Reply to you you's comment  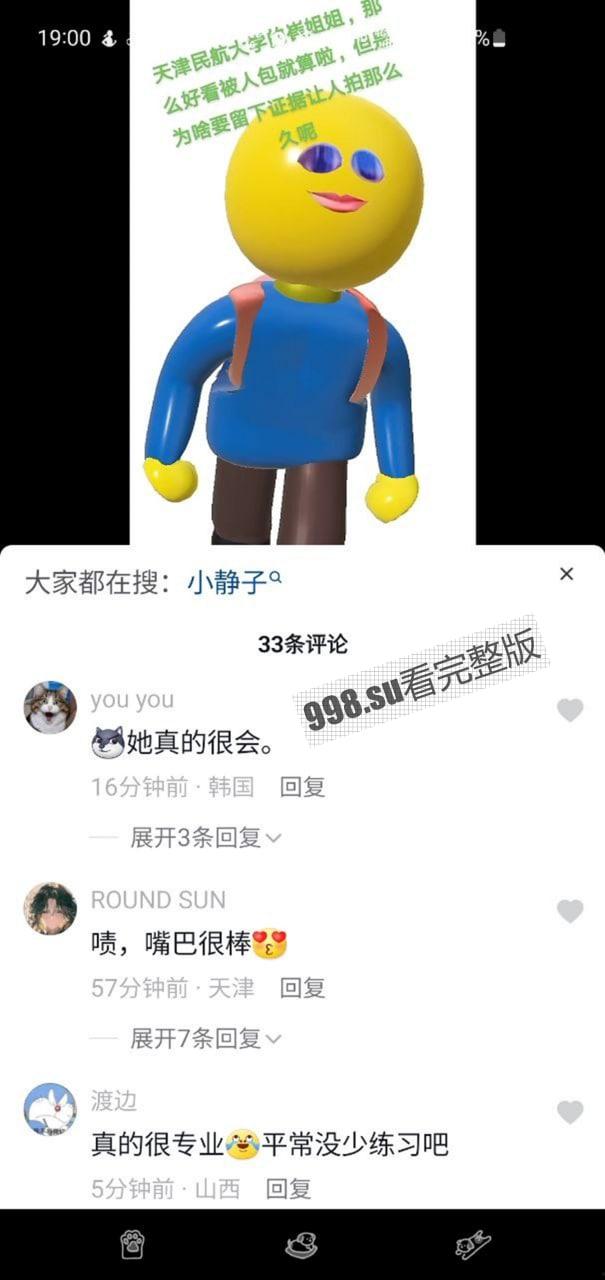pyautogui.click(x=302, y=787)
